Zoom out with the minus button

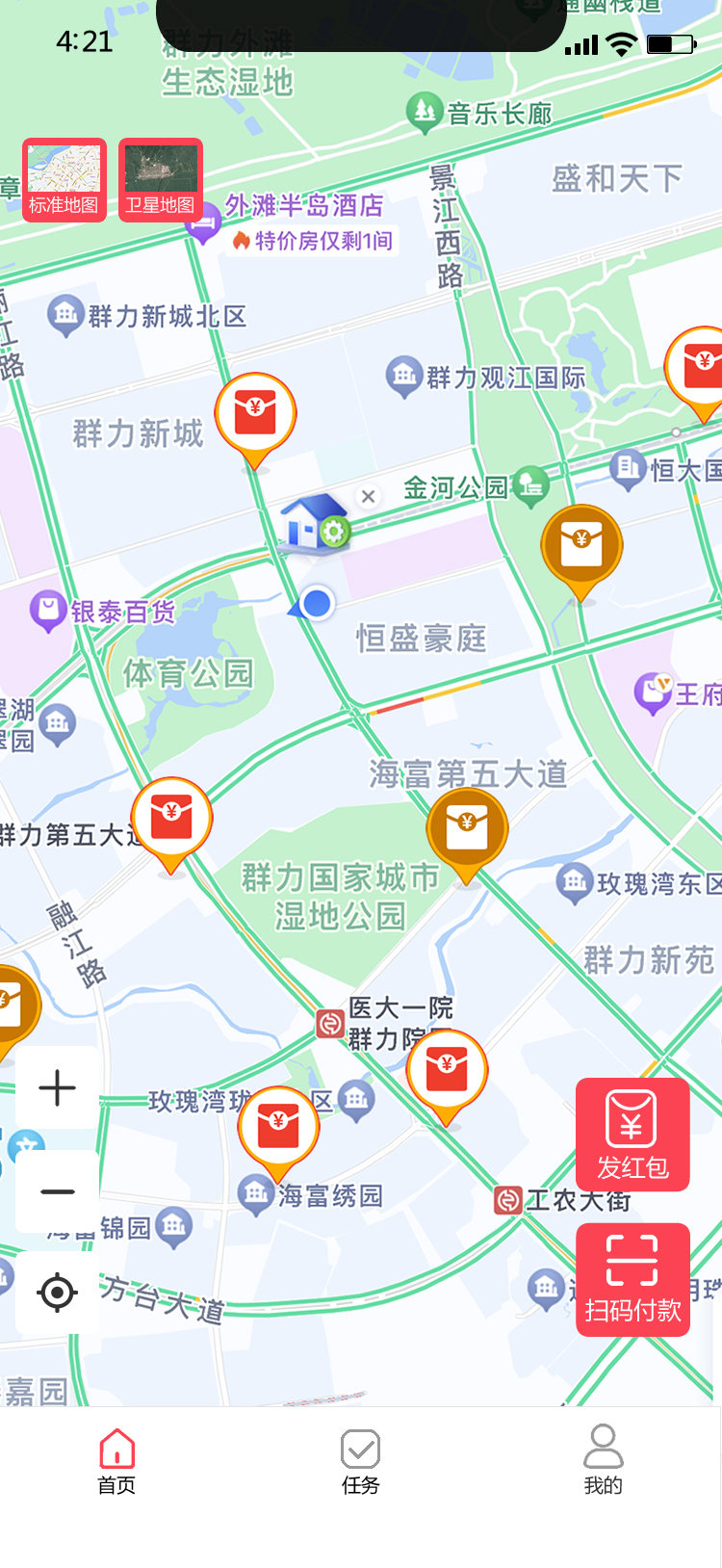pos(58,1191)
